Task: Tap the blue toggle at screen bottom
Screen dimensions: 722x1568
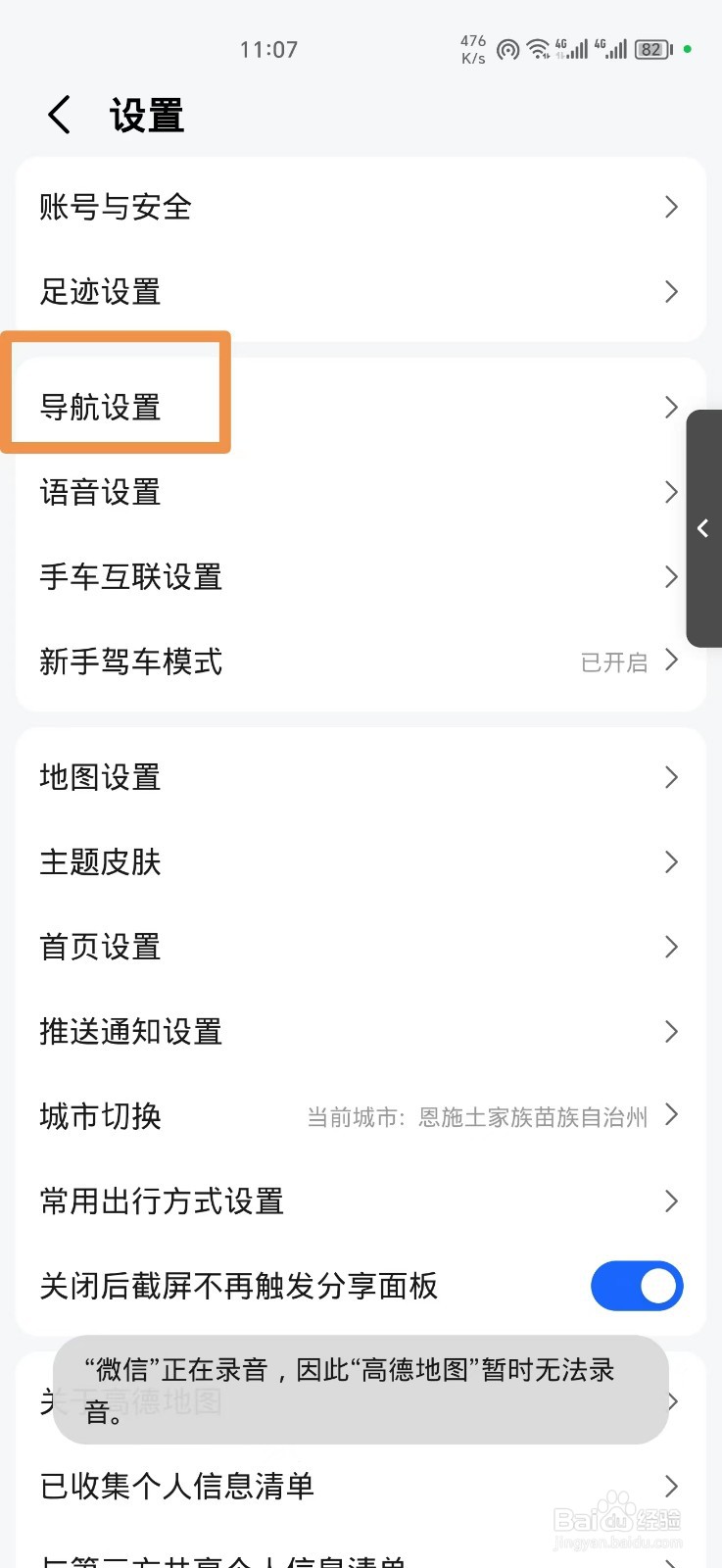Action: pyautogui.click(x=637, y=1286)
